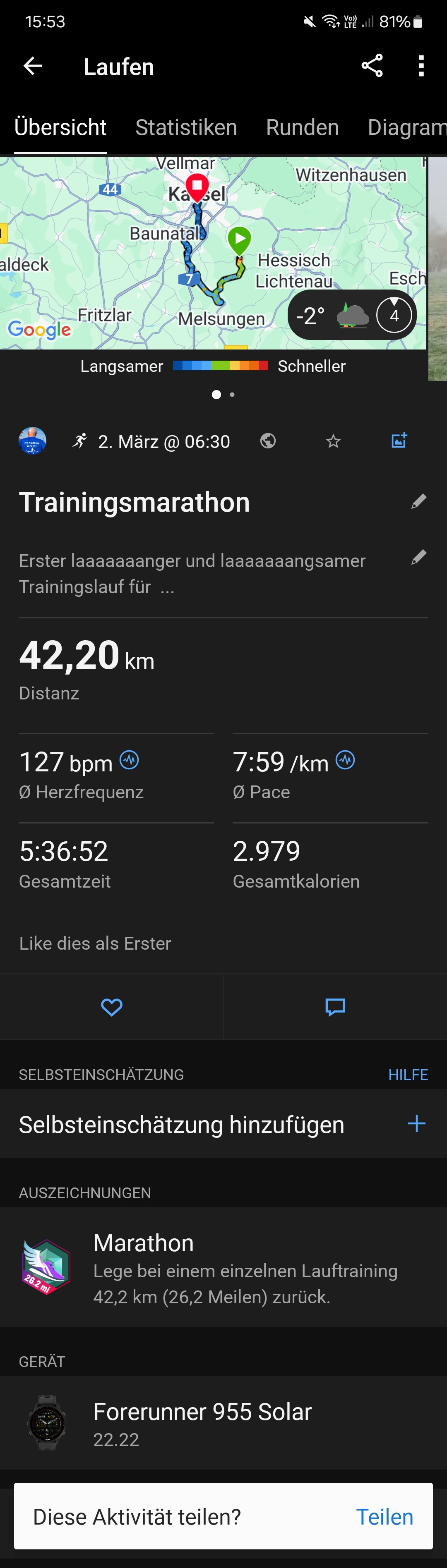Open the overflow menu
The height and width of the screenshot is (1568, 447).
(x=421, y=66)
